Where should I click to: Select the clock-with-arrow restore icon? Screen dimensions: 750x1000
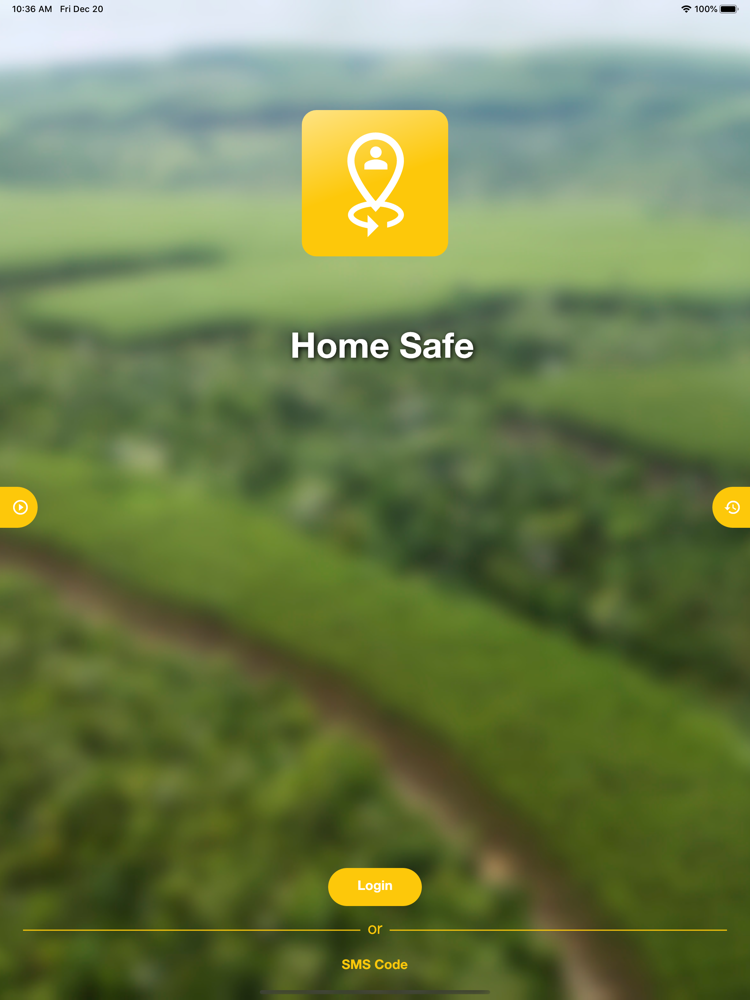point(731,507)
